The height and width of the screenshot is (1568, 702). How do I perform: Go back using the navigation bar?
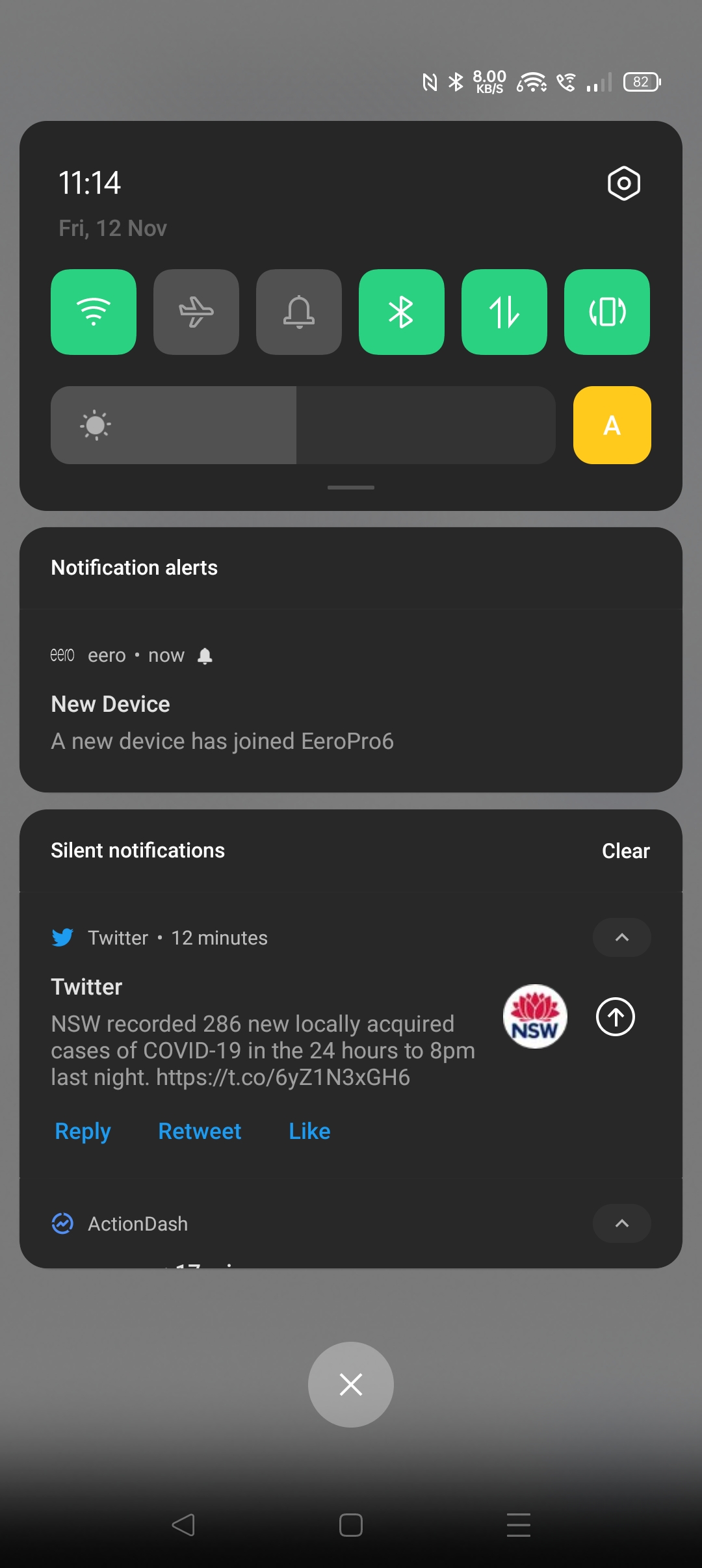[x=183, y=1525]
